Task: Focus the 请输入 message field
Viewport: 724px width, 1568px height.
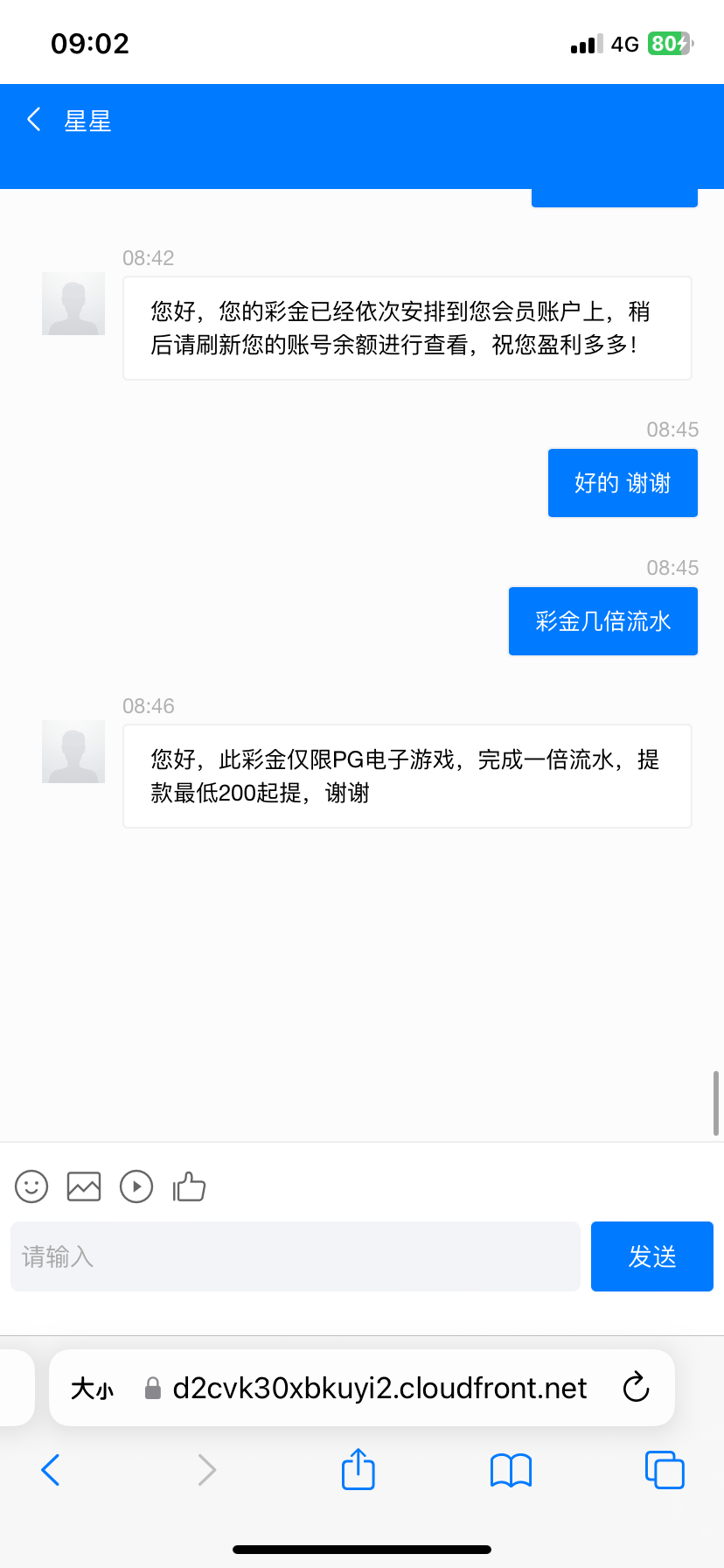Action: (x=296, y=1256)
